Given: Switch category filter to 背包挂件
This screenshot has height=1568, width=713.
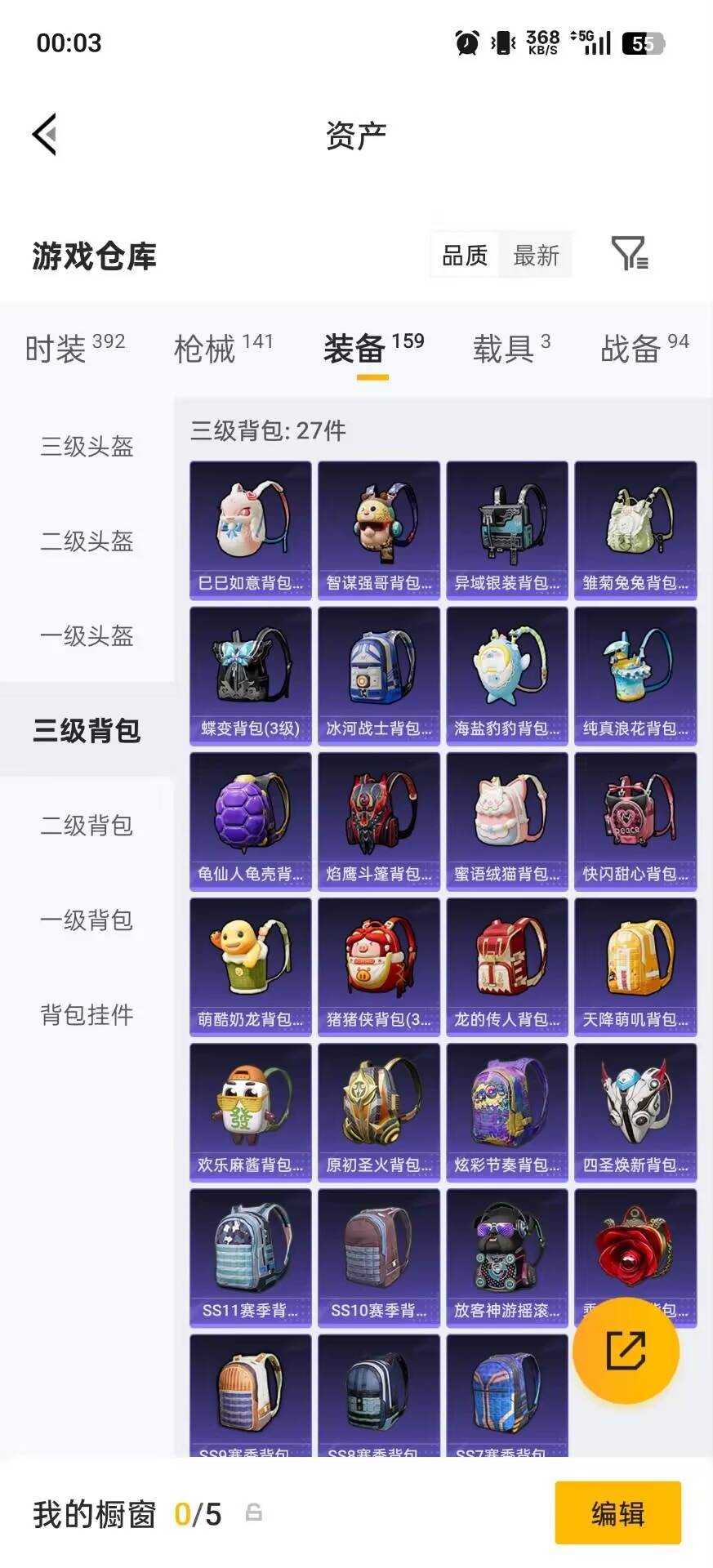Looking at the screenshot, I should pyautogui.click(x=84, y=1016).
